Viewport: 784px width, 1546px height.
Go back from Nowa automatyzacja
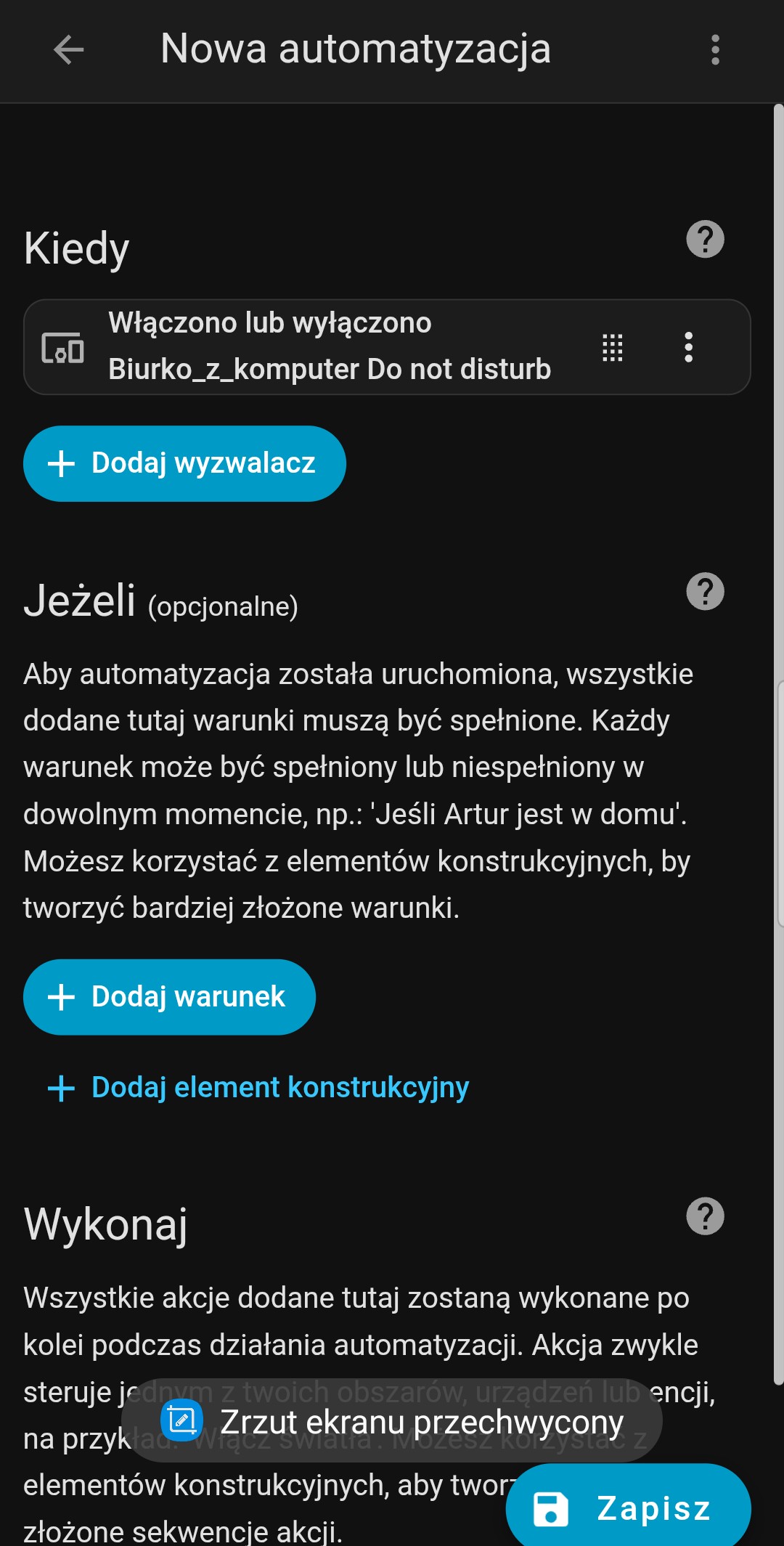coord(69,50)
